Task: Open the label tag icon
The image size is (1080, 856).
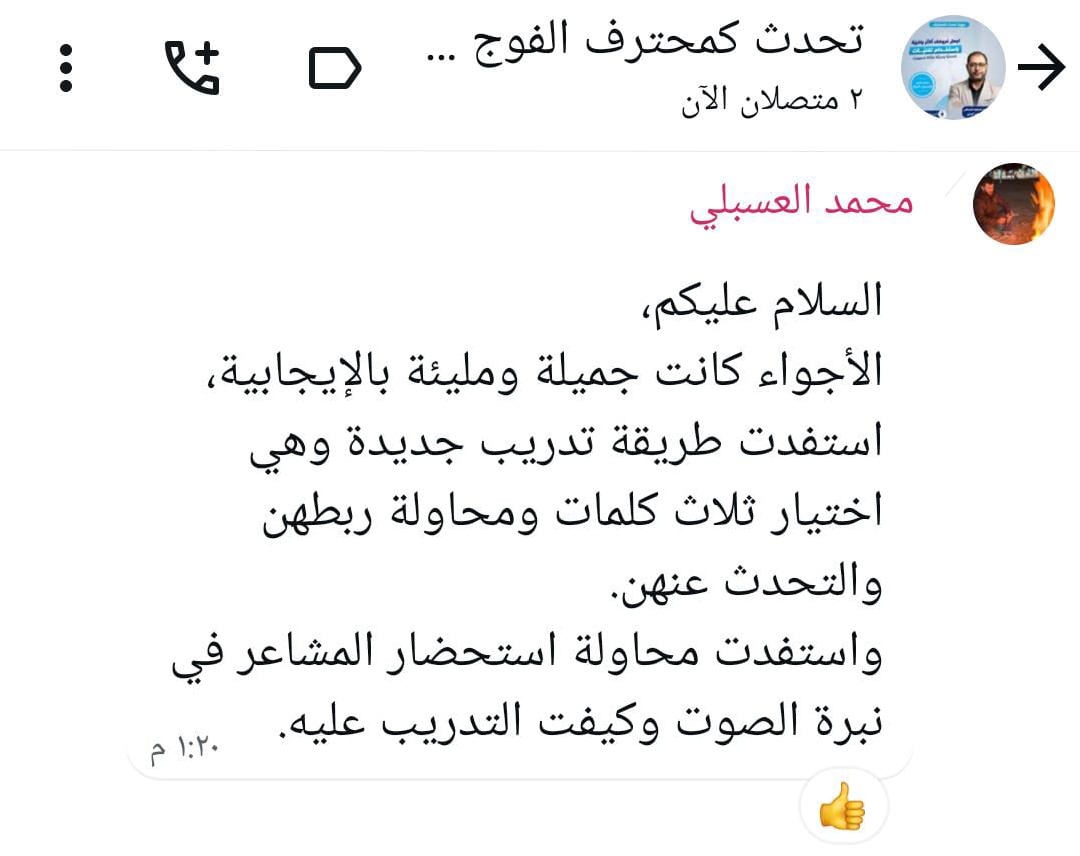Action: tap(334, 69)
